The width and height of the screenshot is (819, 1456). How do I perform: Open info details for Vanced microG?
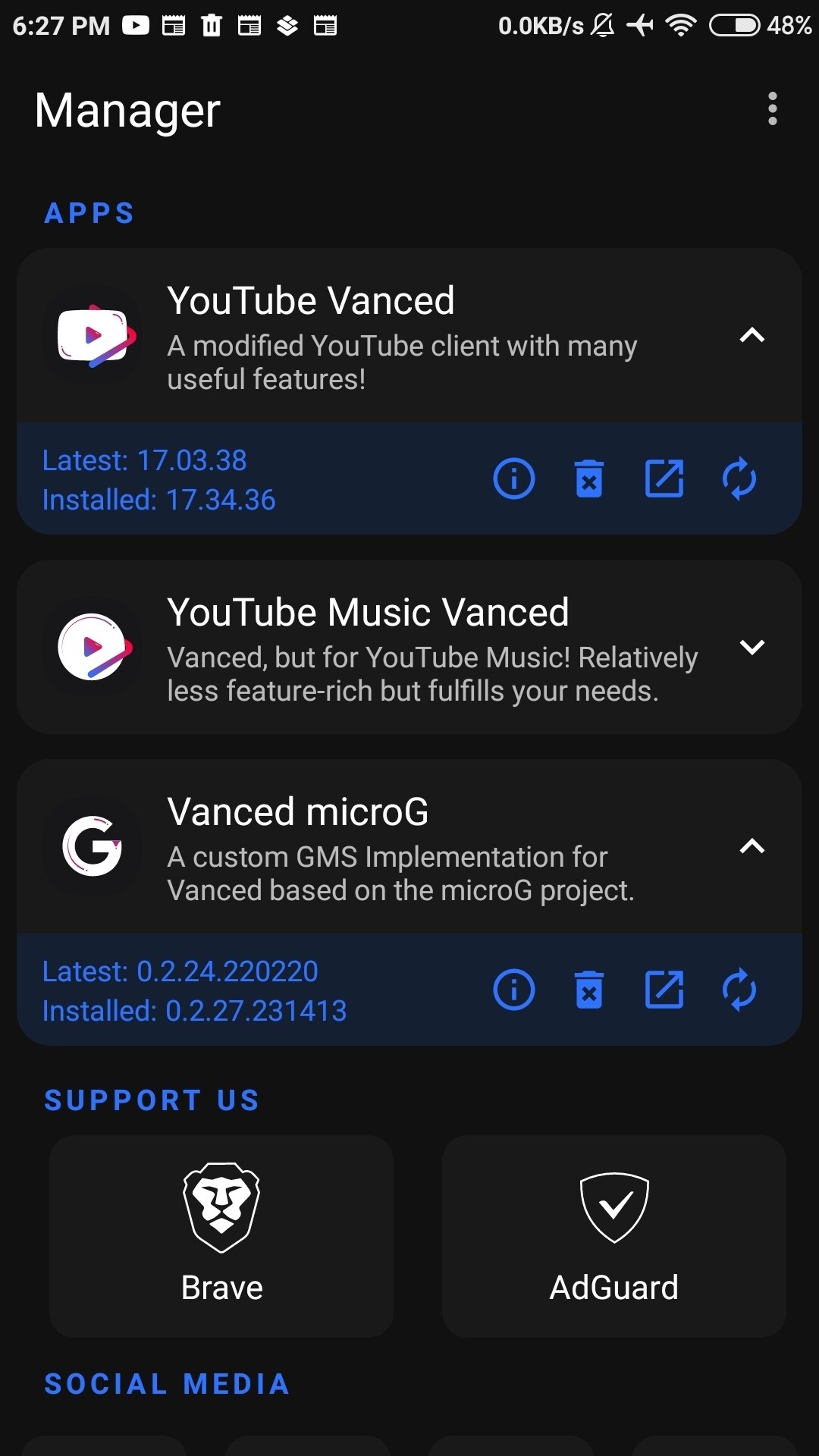point(514,990)
